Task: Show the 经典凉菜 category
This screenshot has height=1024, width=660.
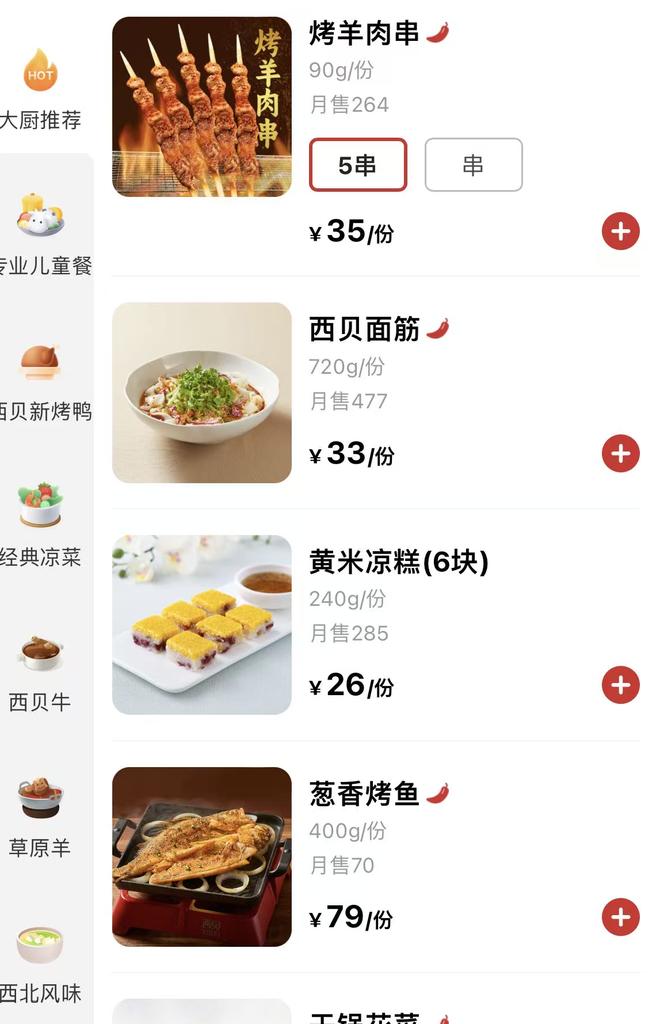Action: (x=41, y=526)
